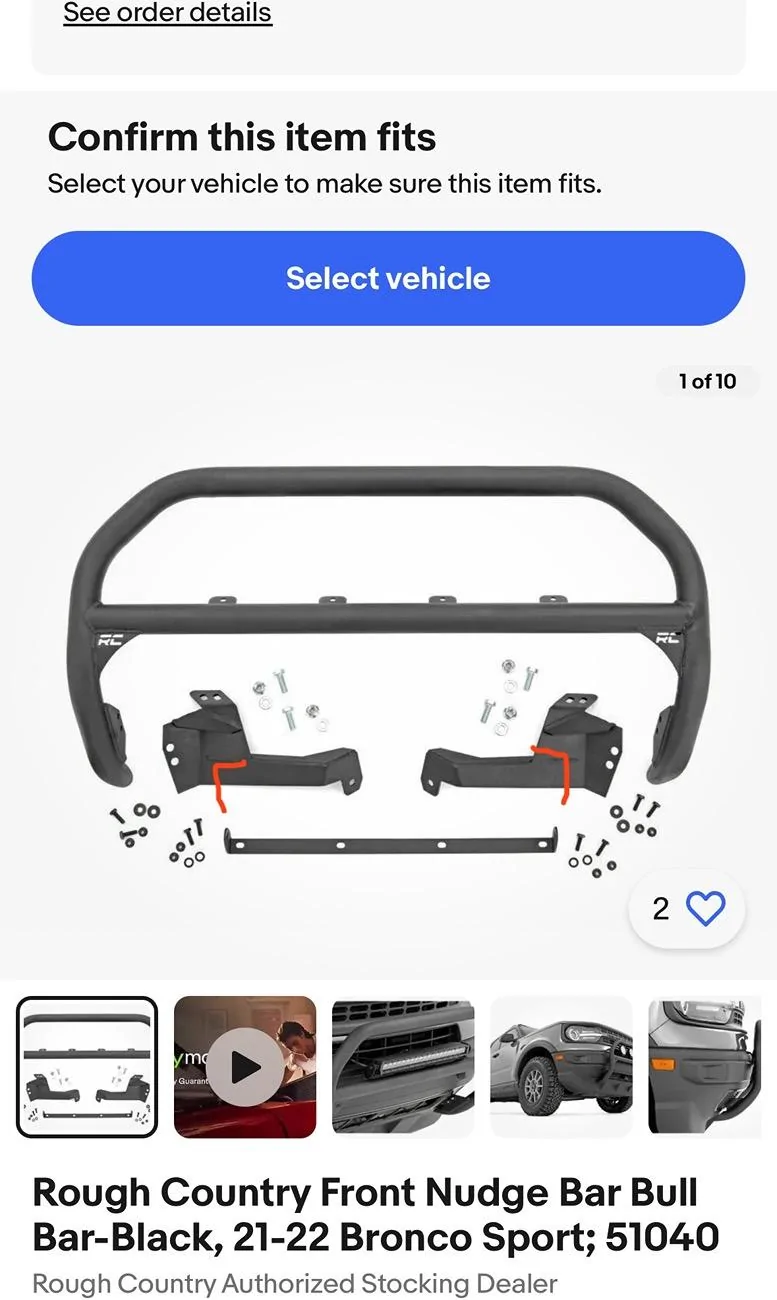Play the product video thumbnail
This screenshot has height=1300, width=777.
pos(245,1067)
